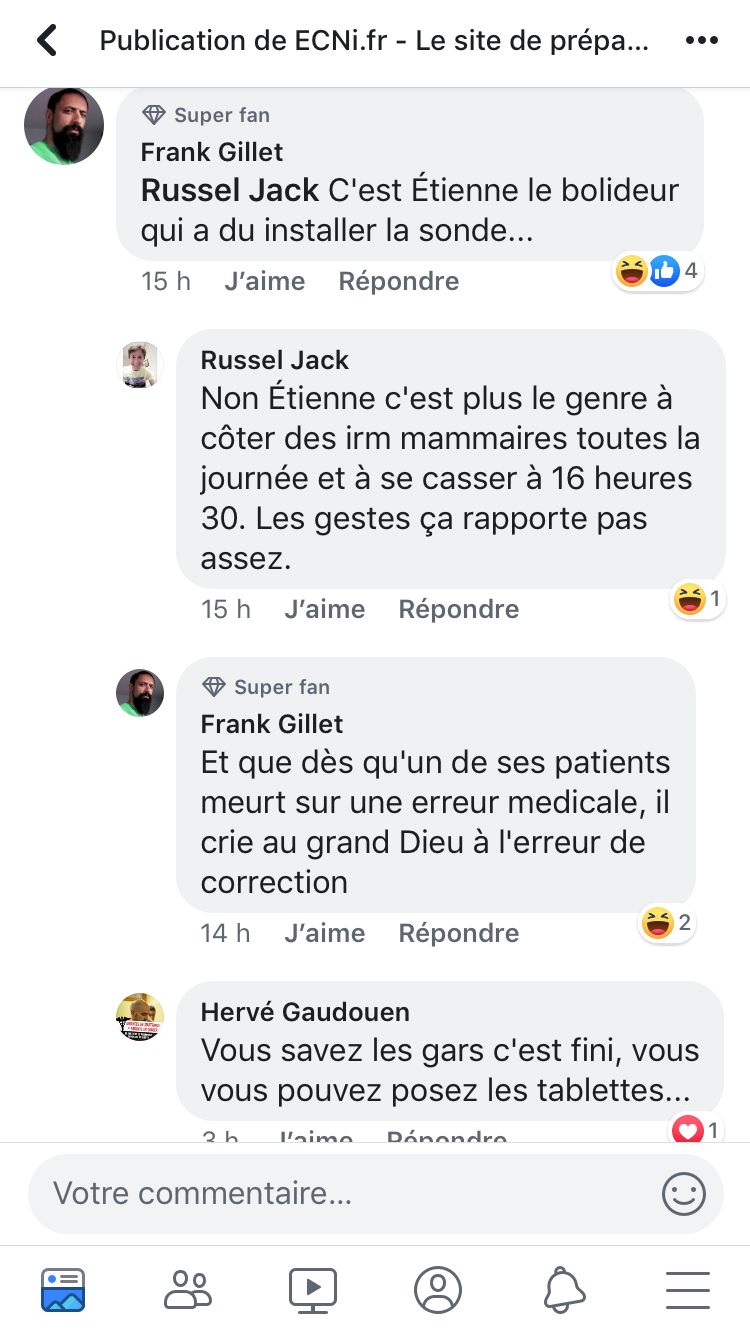Viewport: 750px width, 1334px height.
Task: Switch to the video Watch tab
Action: [x=313, y=1289]
